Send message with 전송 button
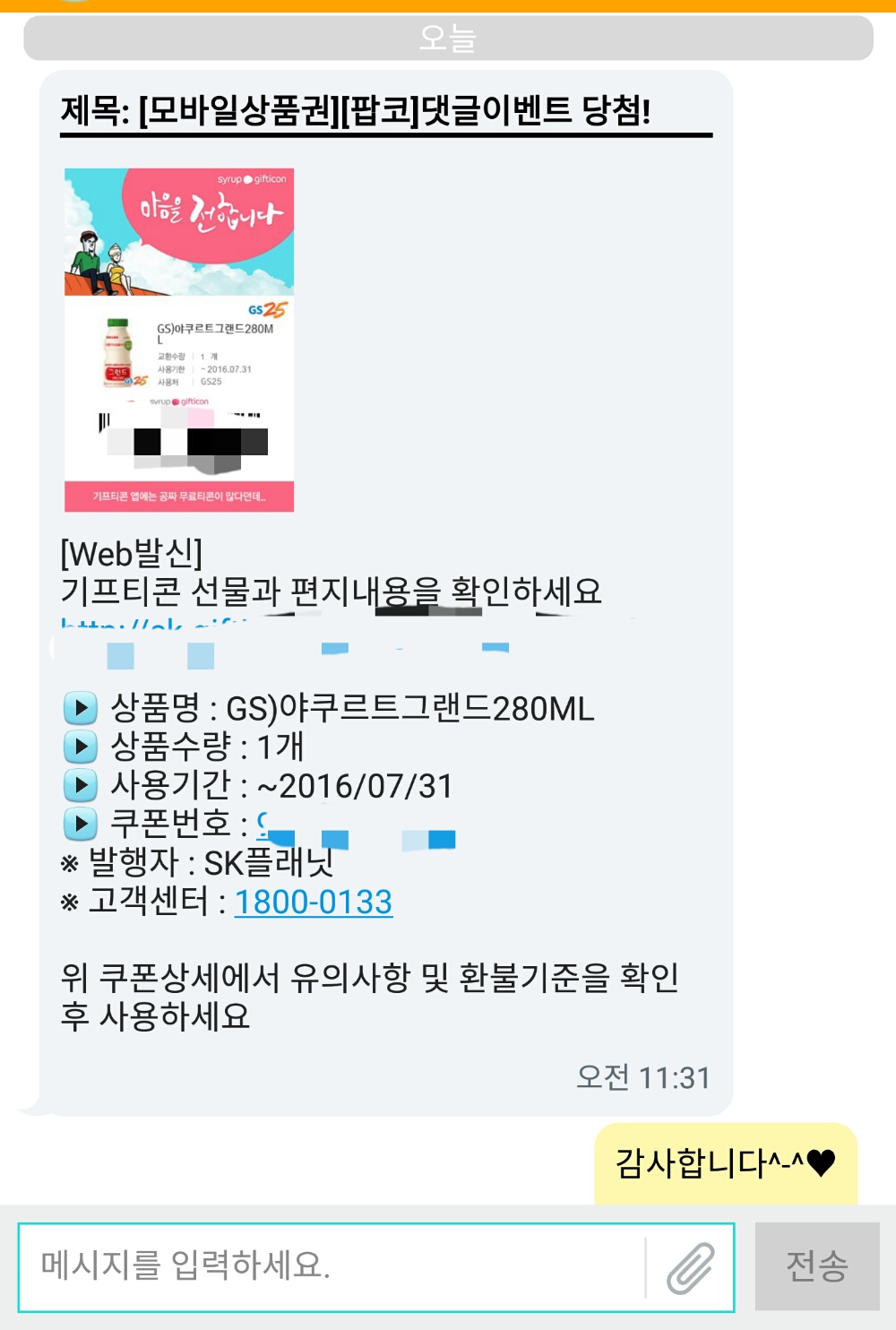Viewport: 896px width, 1330px height. point(816,1265)
